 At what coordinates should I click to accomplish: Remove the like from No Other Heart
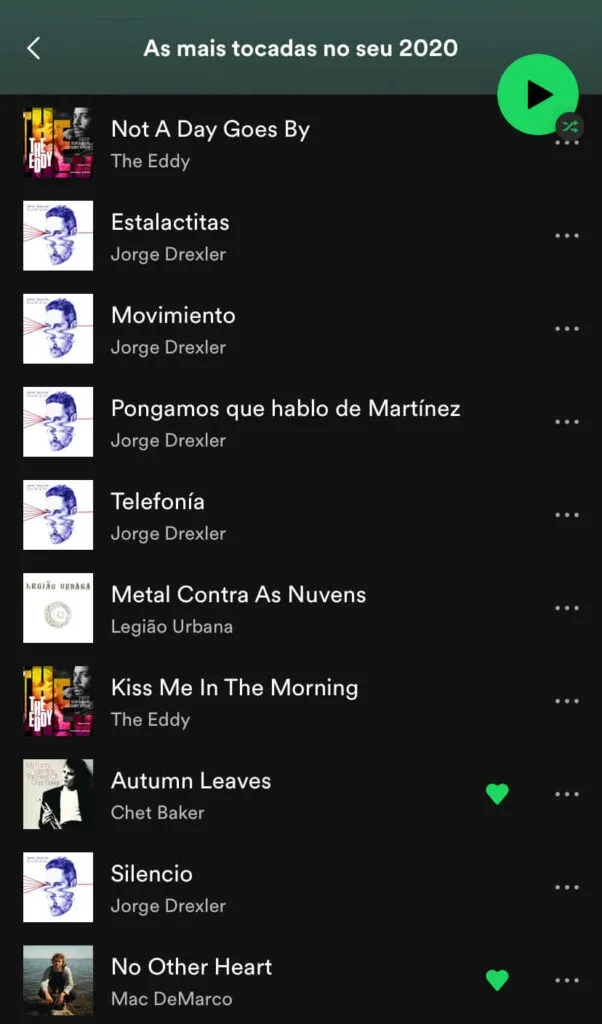point(497,980)
